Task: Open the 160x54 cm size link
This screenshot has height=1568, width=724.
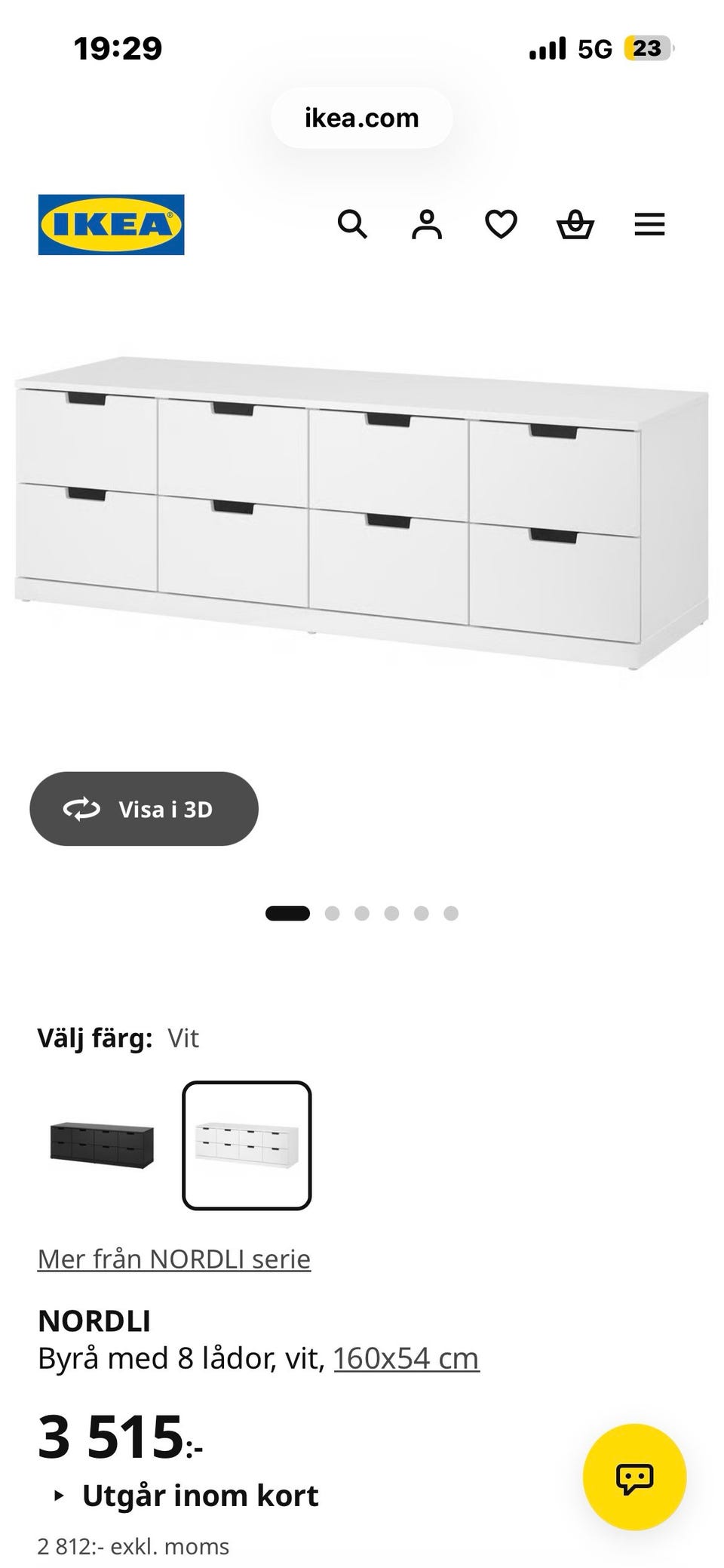Action: coord(406,1358)
